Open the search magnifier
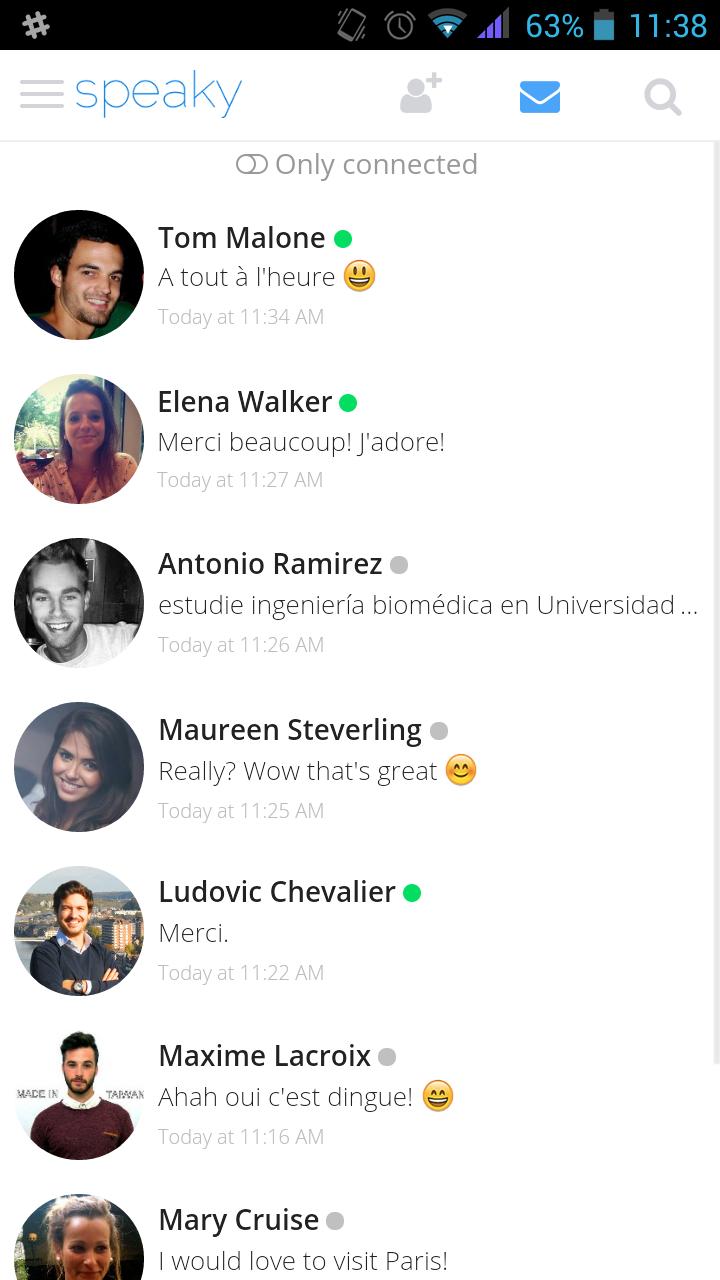 tap(662, 97)
